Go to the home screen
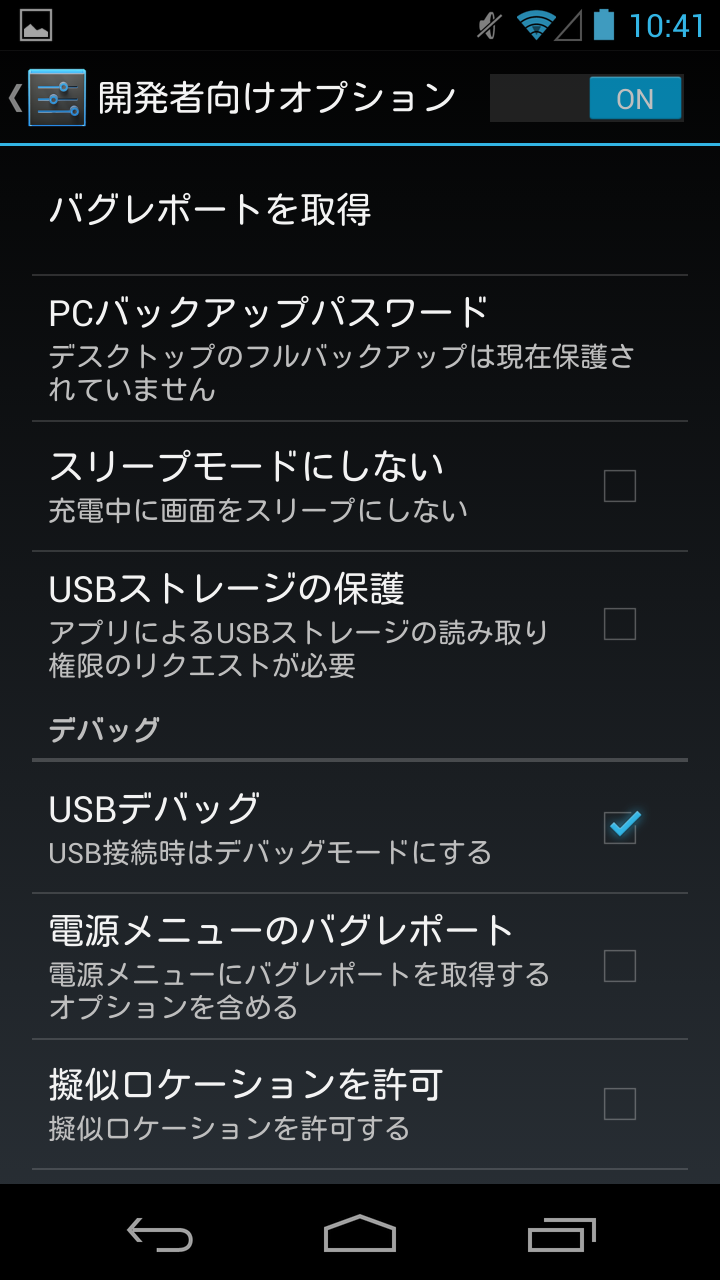Viewport: 720px width, 1280px height. click(360, 1234)
